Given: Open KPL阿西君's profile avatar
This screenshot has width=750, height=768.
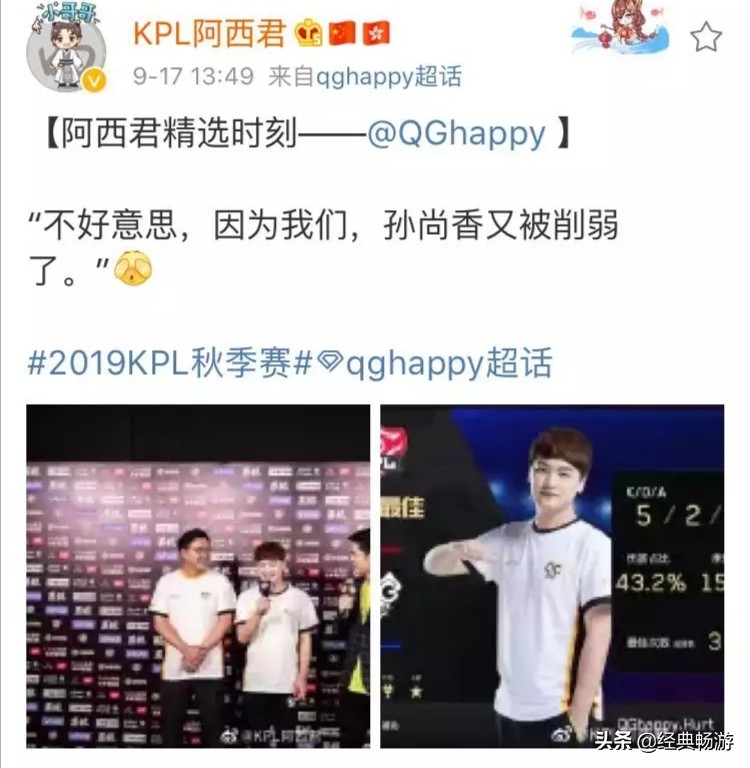Looking at the screenshot, I should point(66,54).
